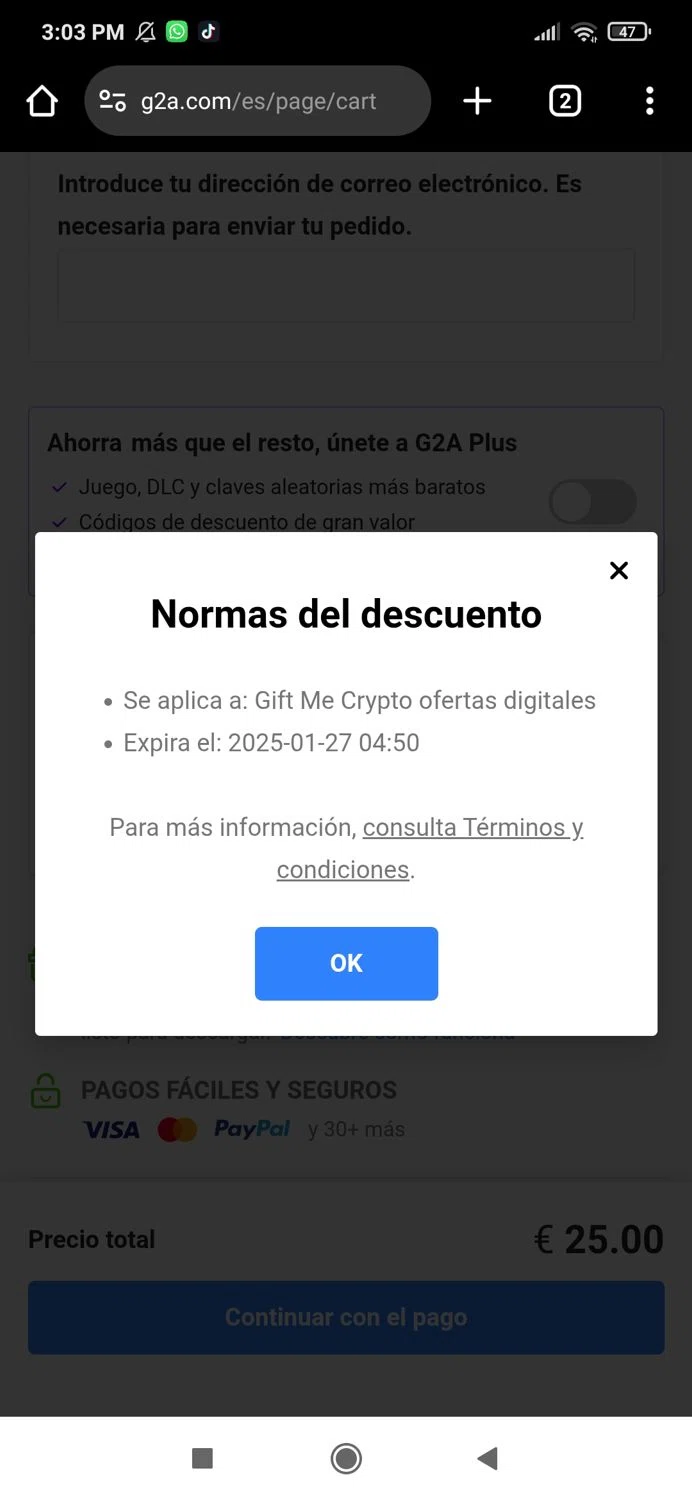The width and height of the screenshot is (692, 1500).
Task: Tap the g2a.com address bar
Action: [270, 101]
